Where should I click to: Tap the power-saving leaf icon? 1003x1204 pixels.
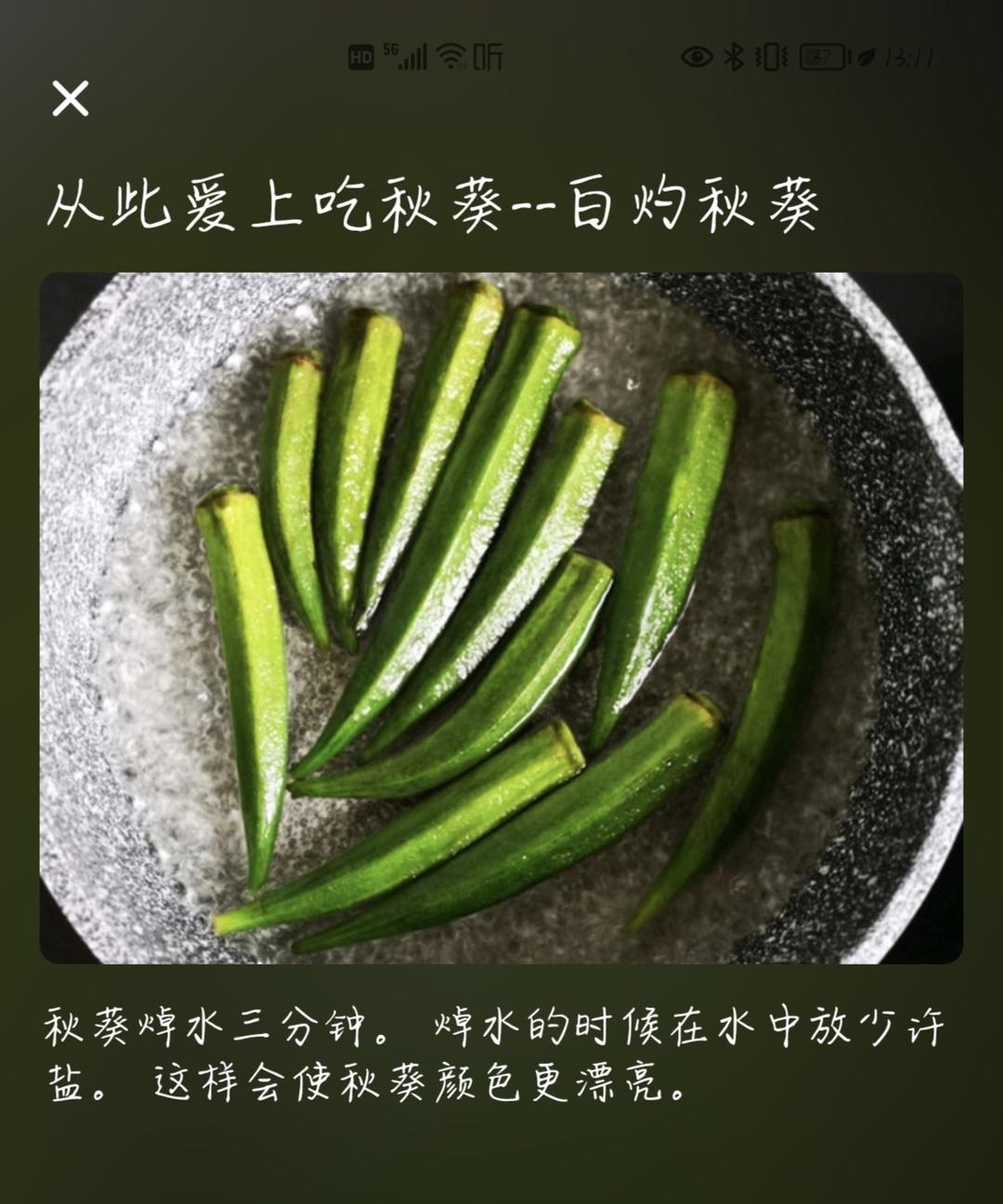point(867,58)
